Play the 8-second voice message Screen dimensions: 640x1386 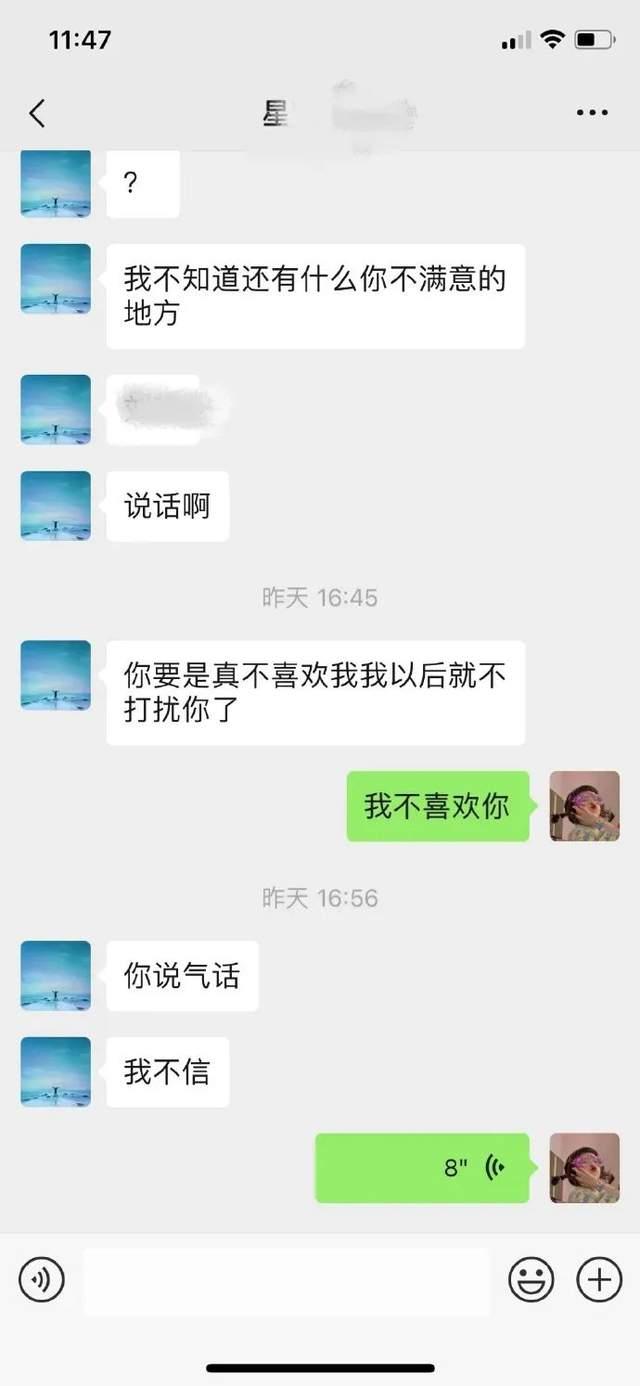(x=422, y=1167)
